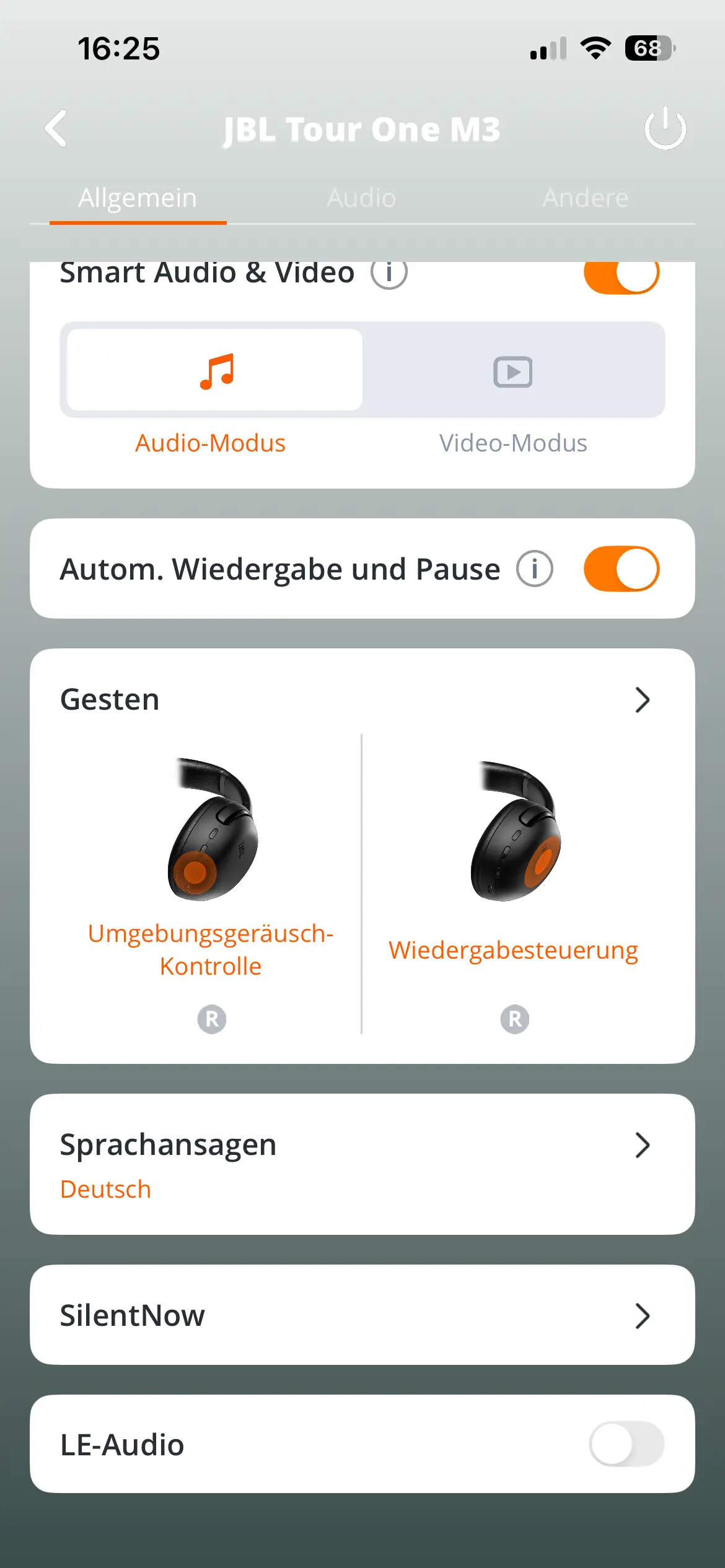Image resolution: width=725 pixels, height=1568 pixels.
Task: Turn off Autom. Wiedergabe und Pause
Action: [621, 568]
